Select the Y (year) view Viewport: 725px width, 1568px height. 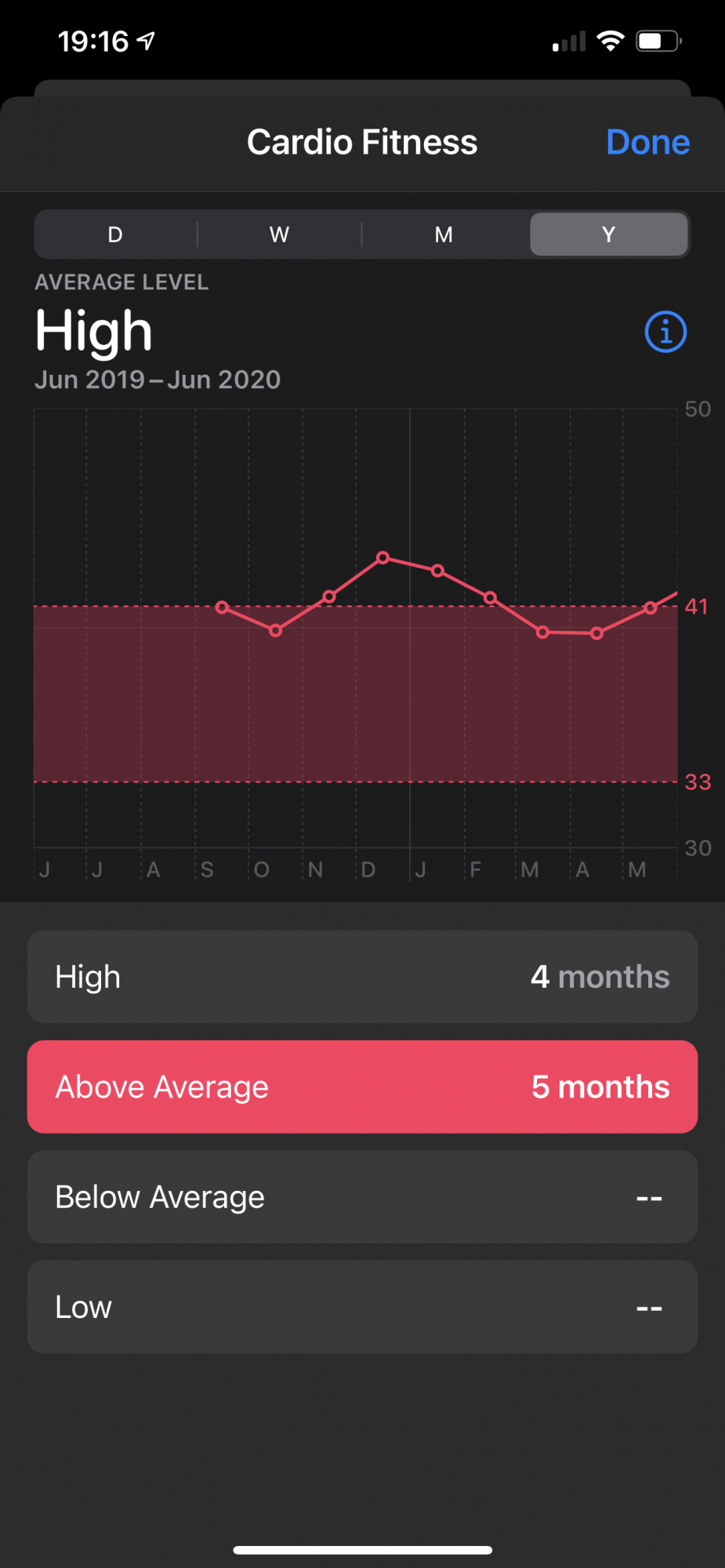[x=609, y=234]
